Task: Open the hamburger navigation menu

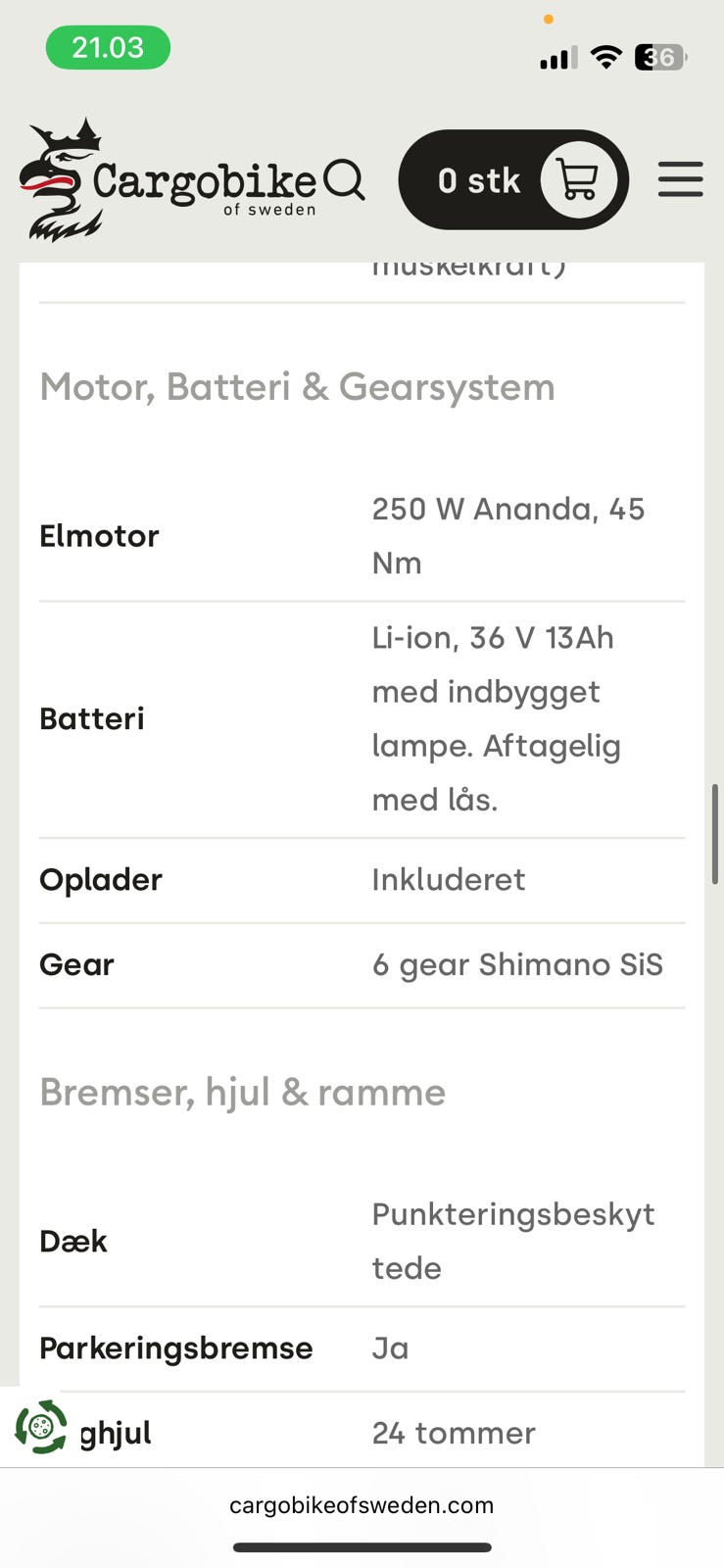Action: (680, 180)
